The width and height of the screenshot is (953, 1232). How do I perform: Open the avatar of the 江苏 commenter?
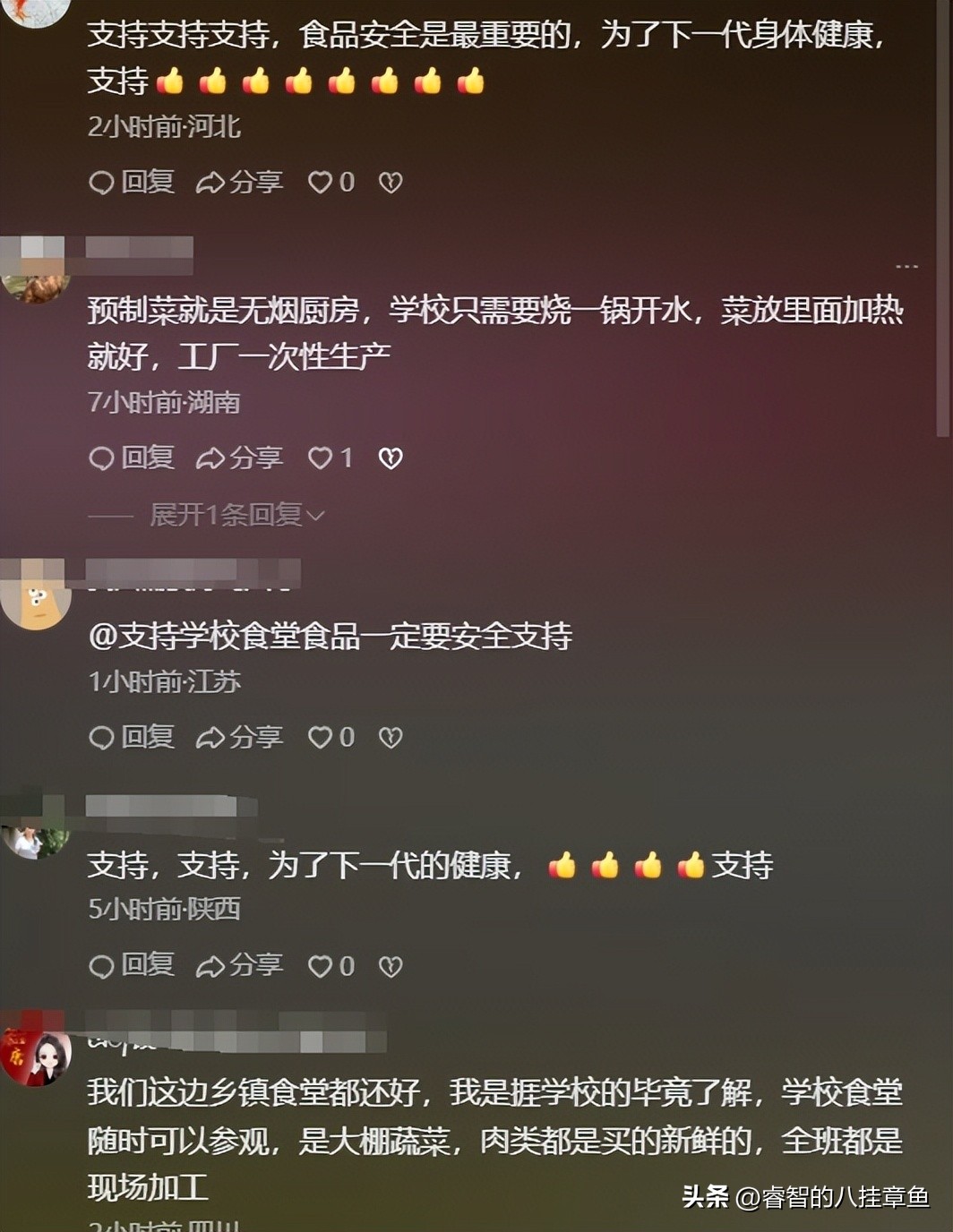pos(36,602)
